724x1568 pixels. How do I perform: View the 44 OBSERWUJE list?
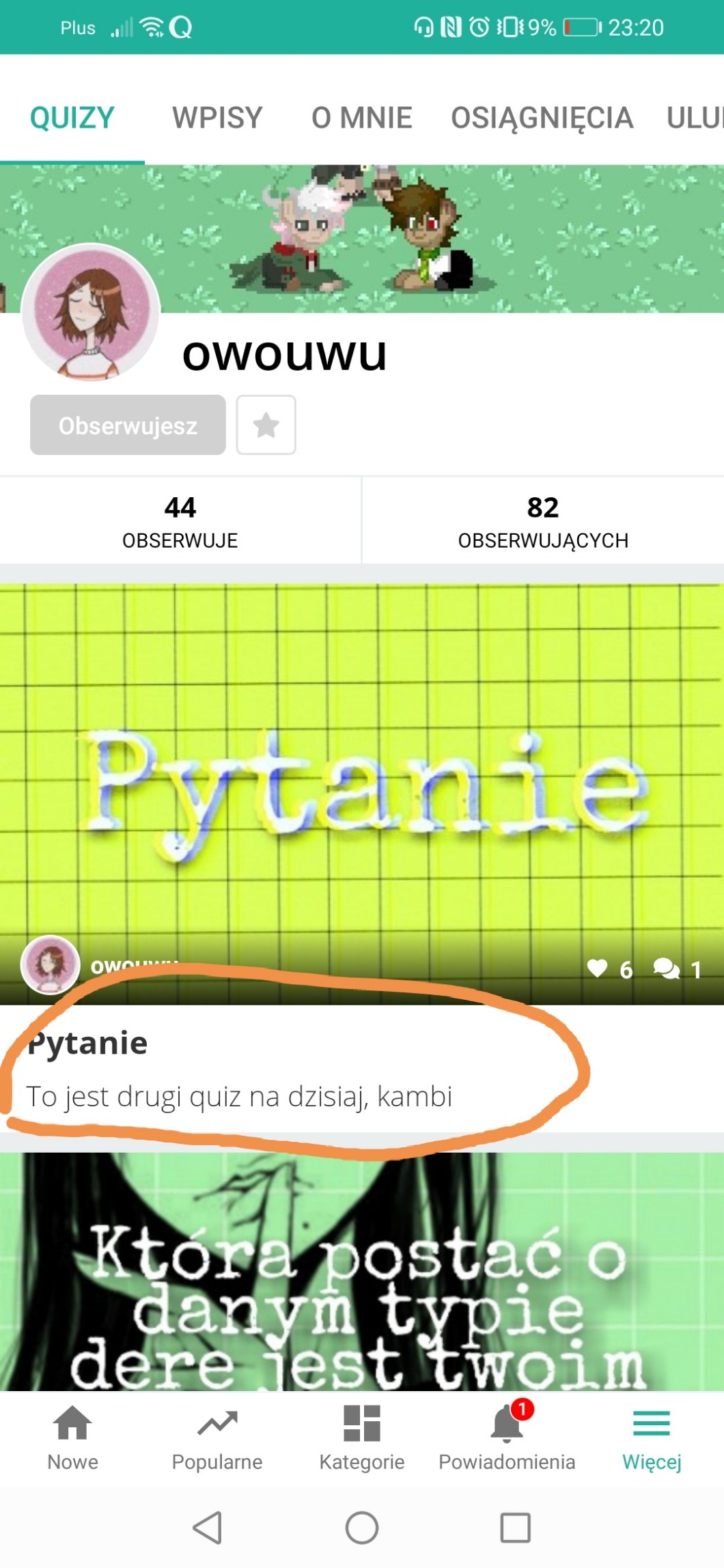180,520
